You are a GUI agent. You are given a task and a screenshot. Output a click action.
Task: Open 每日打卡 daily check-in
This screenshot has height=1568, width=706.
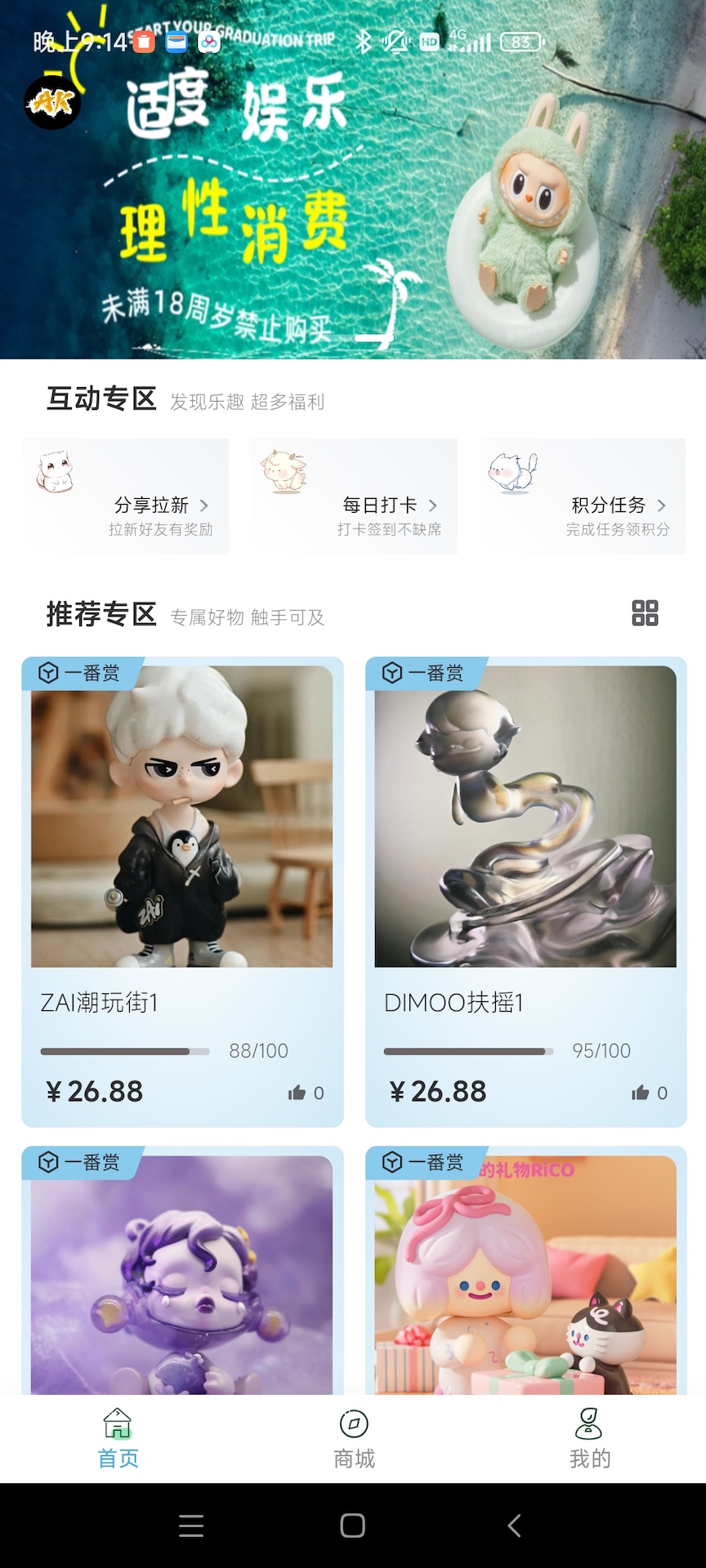point(355,497)
